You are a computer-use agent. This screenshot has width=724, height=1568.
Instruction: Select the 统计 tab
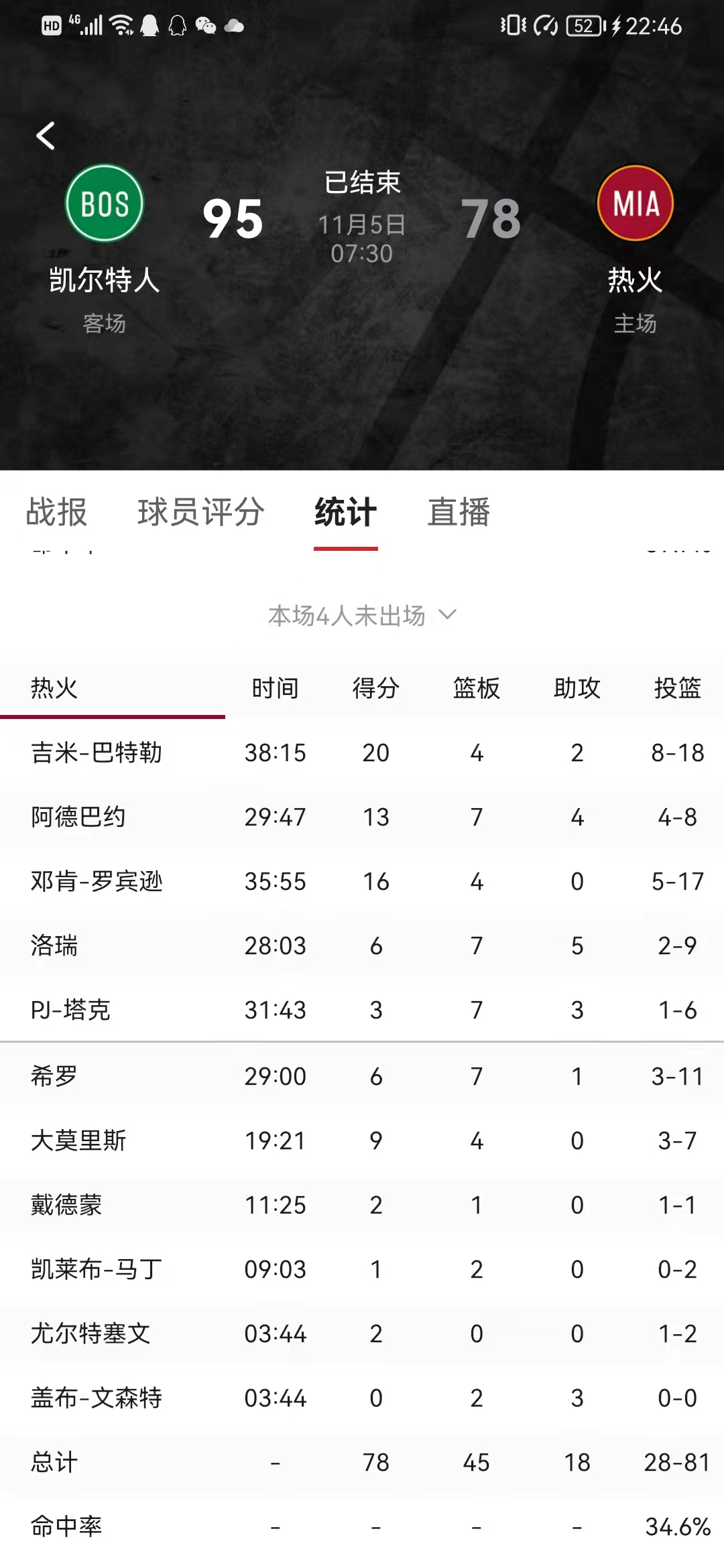[x=345, y=513]
